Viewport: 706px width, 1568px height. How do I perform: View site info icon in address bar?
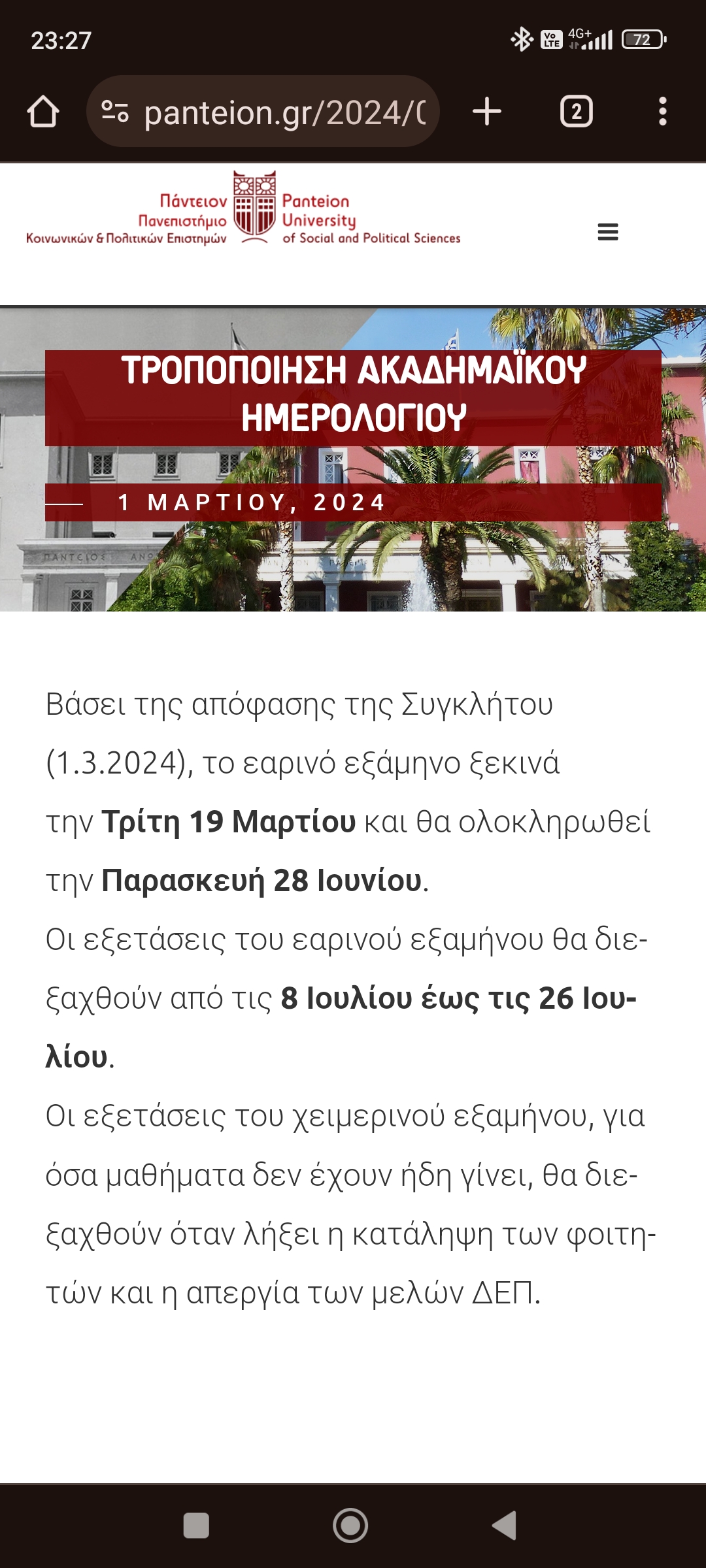tap(115, 112)
